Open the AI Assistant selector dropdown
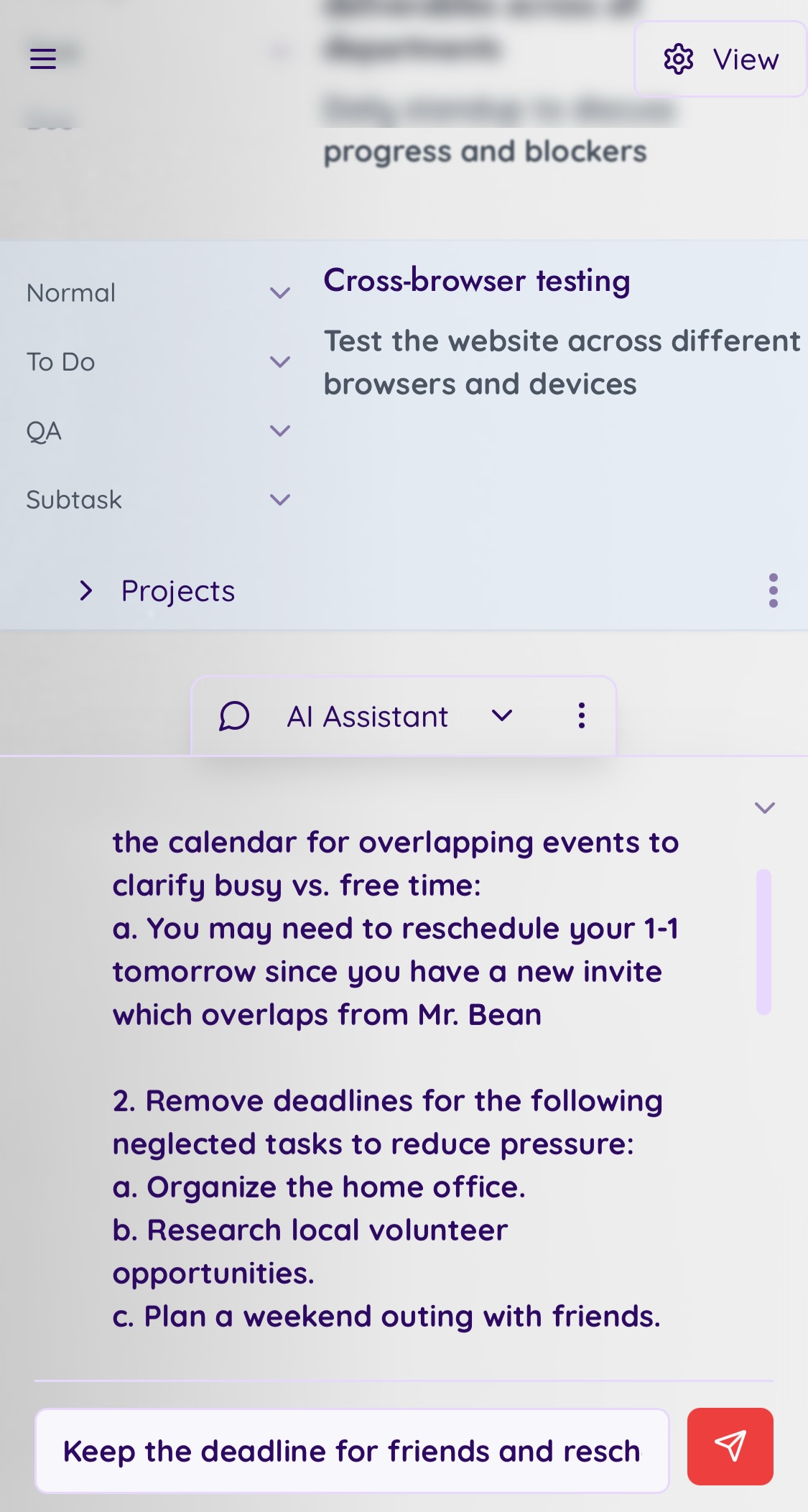This screenshot has height=1512, width=808. pos(501,715)
